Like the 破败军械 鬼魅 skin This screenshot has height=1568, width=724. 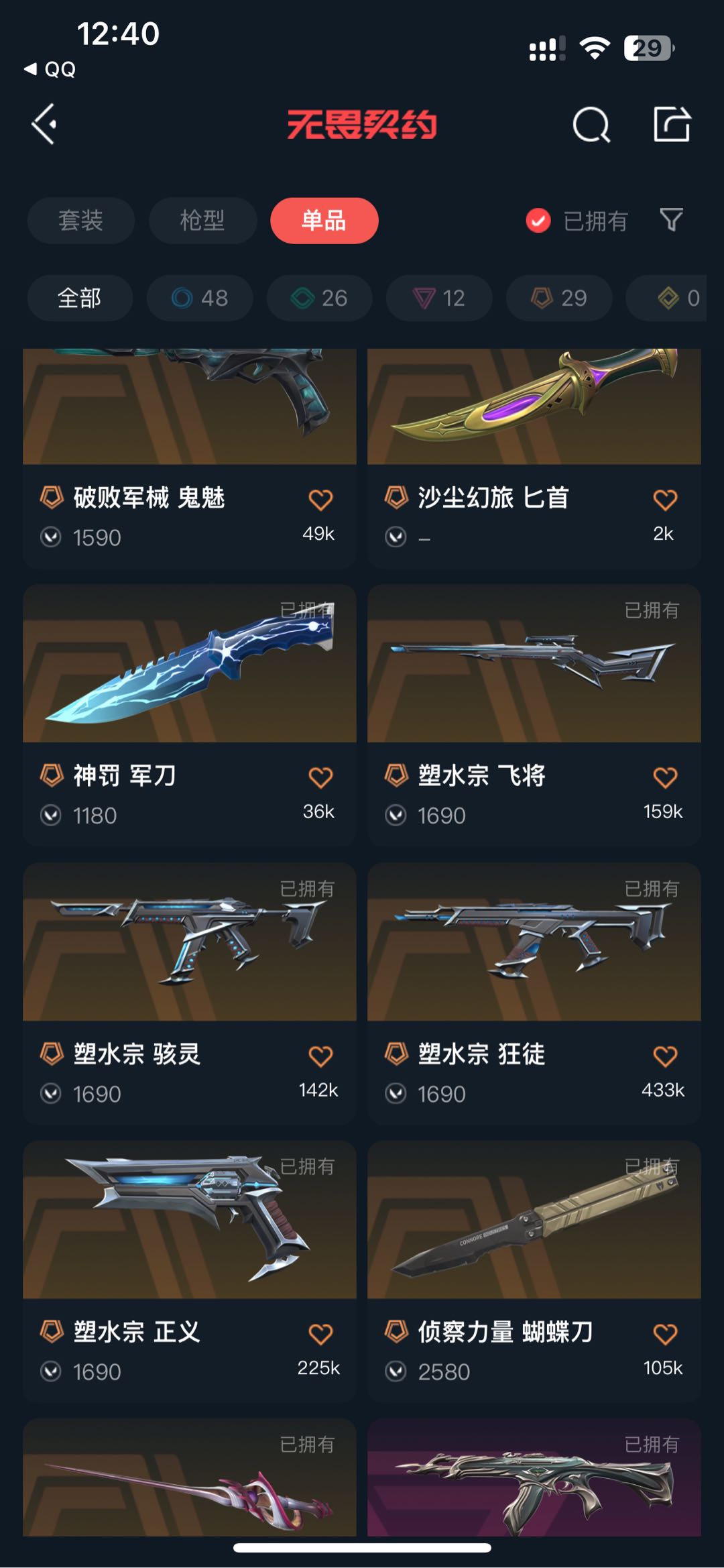tap(320, 500)
